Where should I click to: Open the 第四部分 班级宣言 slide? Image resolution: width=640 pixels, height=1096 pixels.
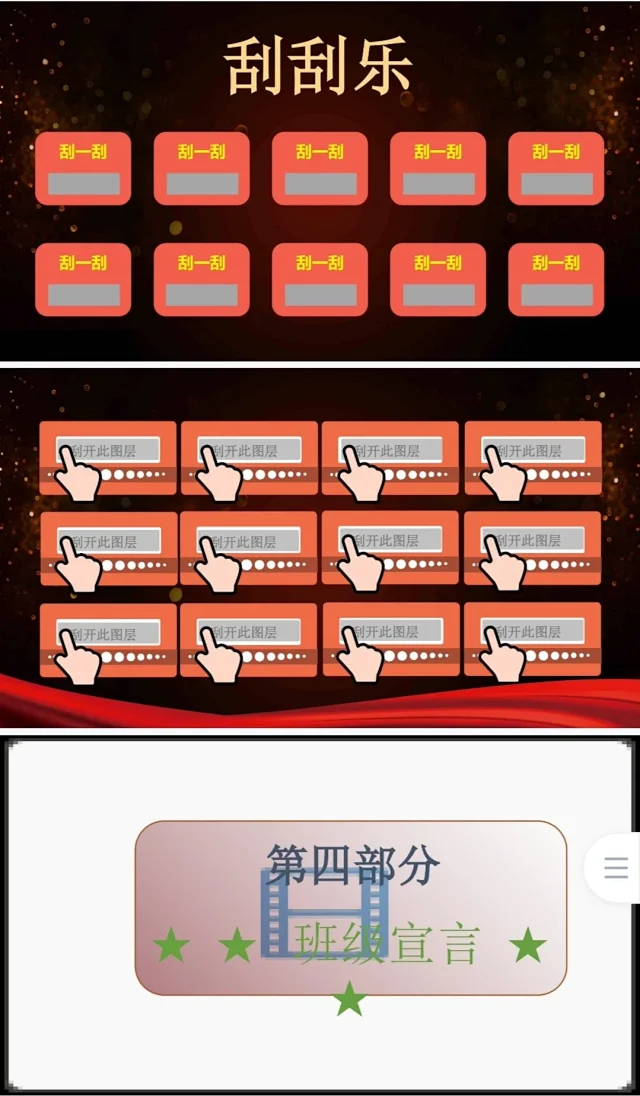coord(320,915)
